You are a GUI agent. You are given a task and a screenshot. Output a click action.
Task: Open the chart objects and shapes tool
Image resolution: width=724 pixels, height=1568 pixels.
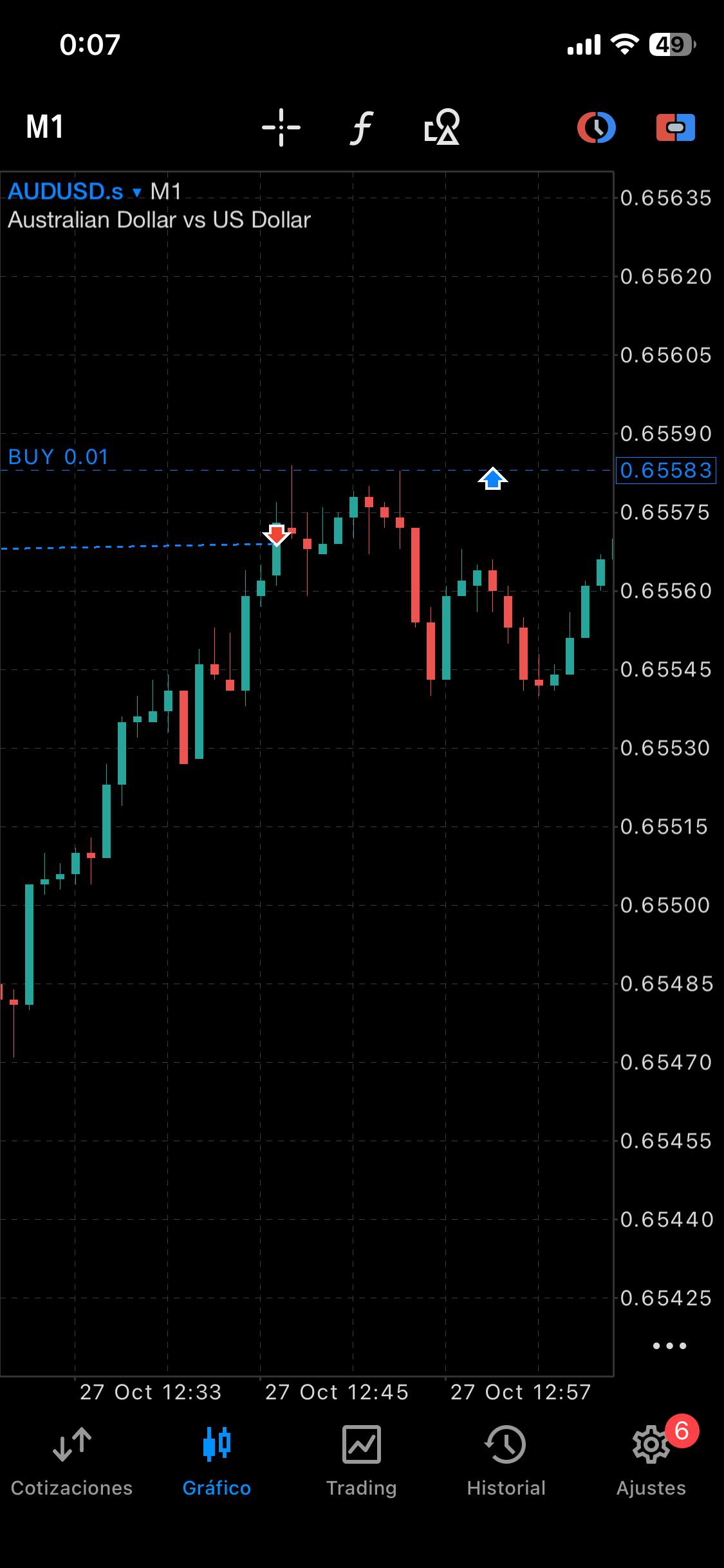pos(442,127)
